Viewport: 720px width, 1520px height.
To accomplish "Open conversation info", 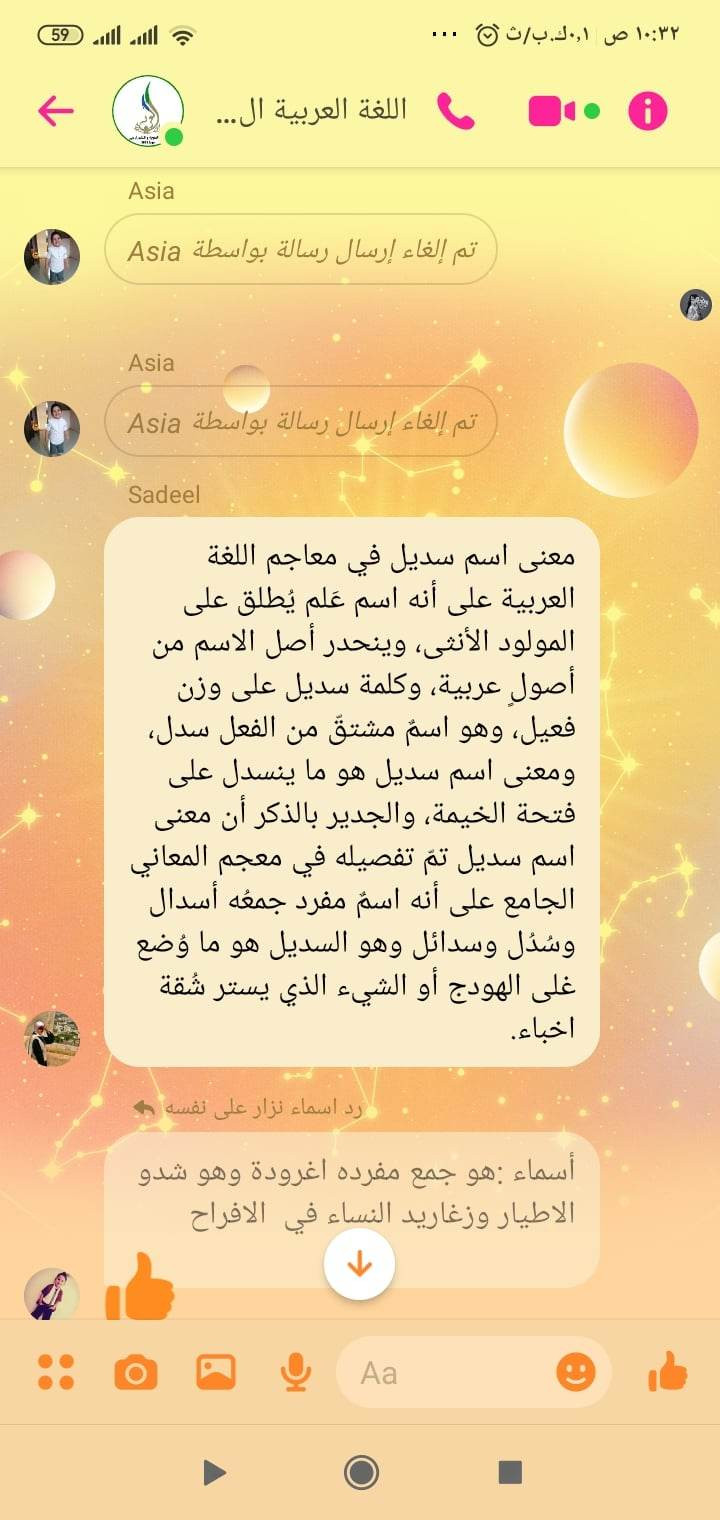I will pos(647,111).
